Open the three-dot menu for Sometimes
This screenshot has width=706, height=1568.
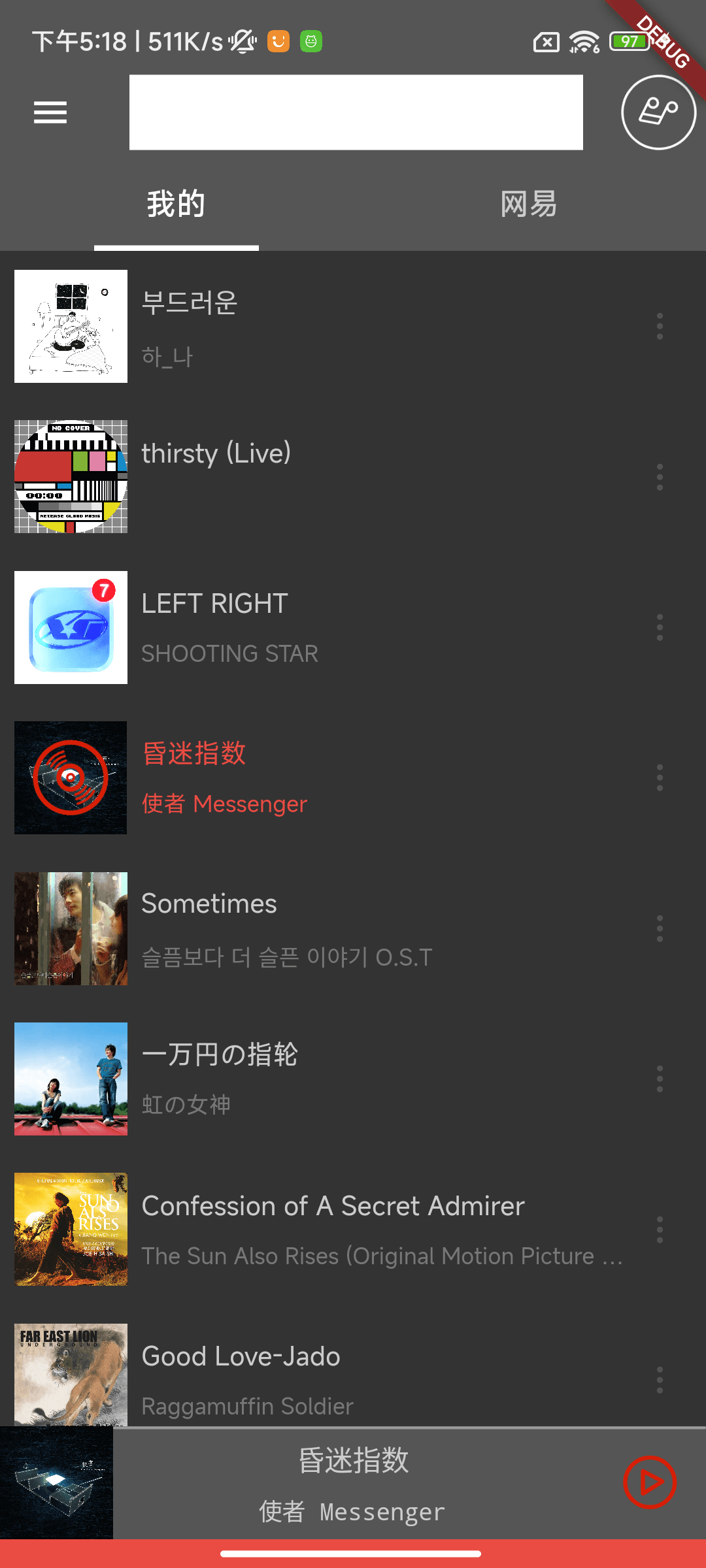(660, 928)
